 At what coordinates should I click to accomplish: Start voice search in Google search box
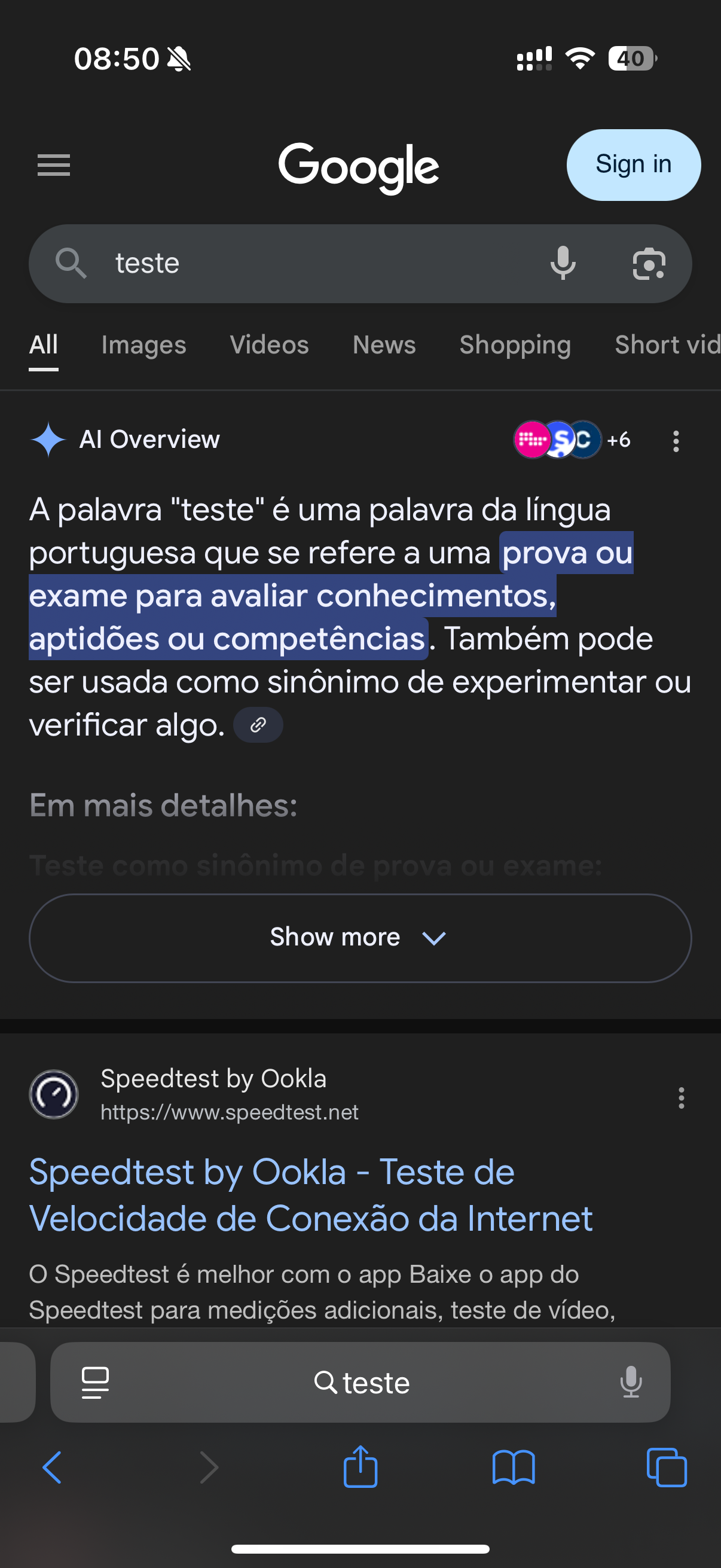(563, 264)
